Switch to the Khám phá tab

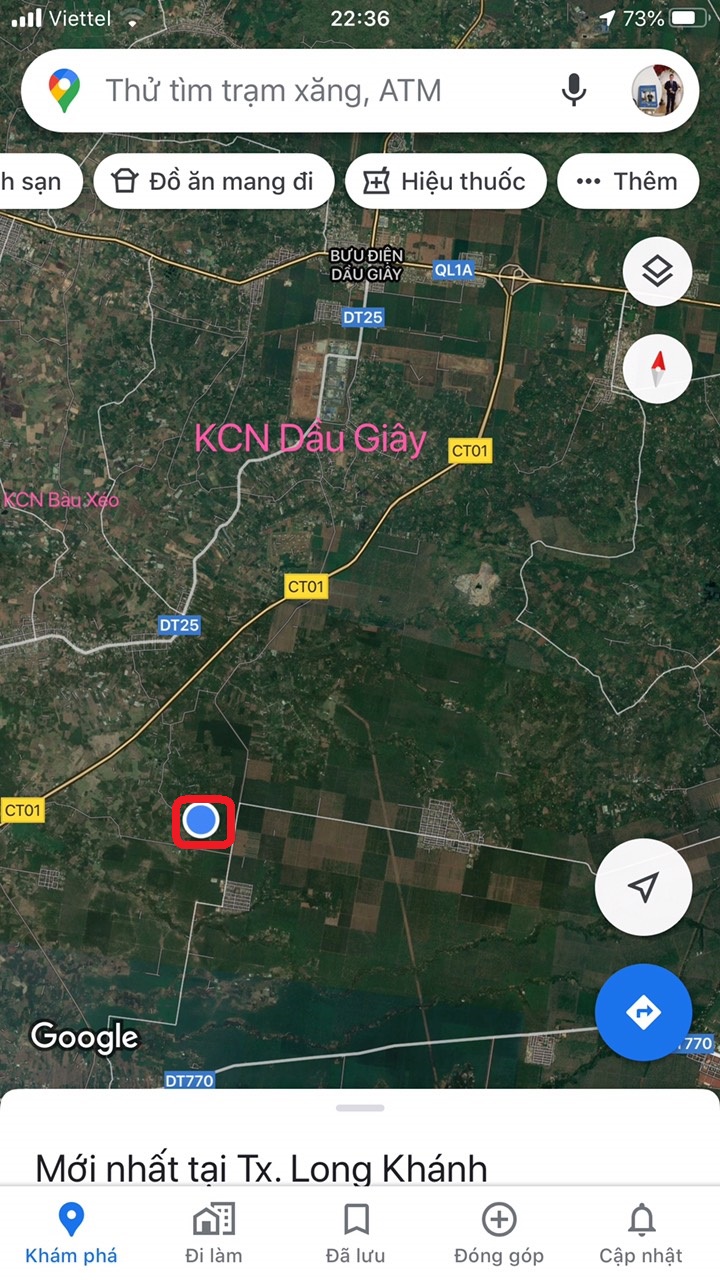(71, 1234)
